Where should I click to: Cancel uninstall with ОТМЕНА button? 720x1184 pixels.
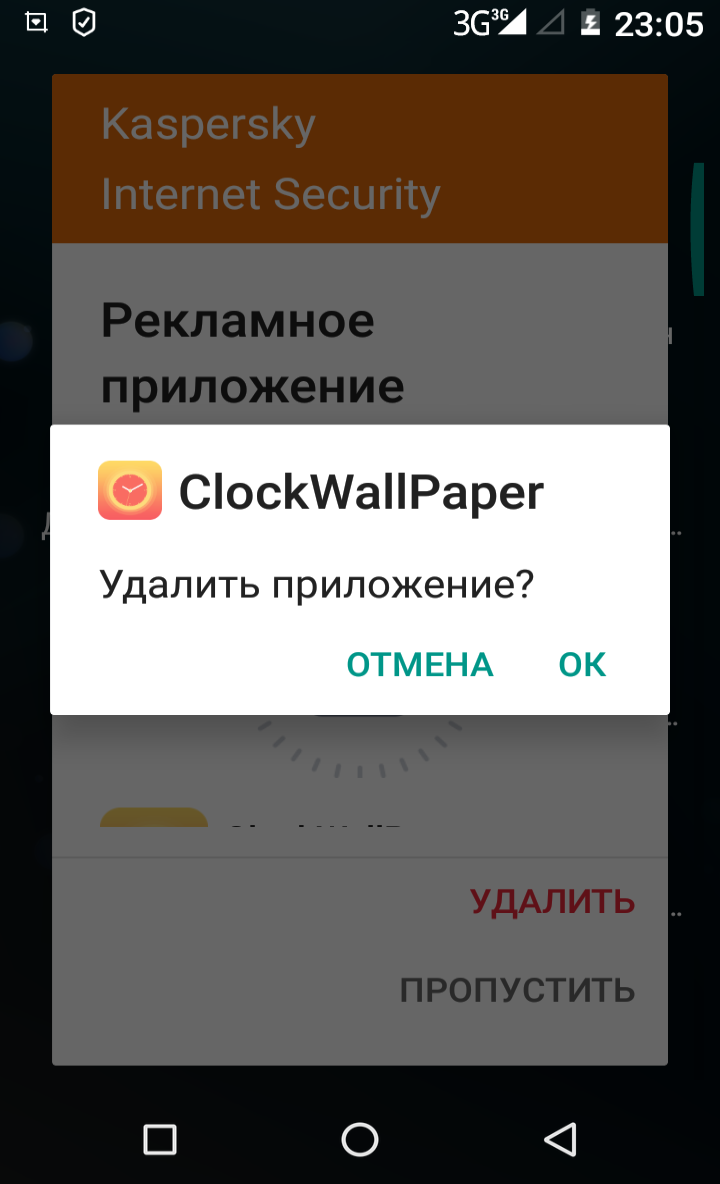pos(420,664)
